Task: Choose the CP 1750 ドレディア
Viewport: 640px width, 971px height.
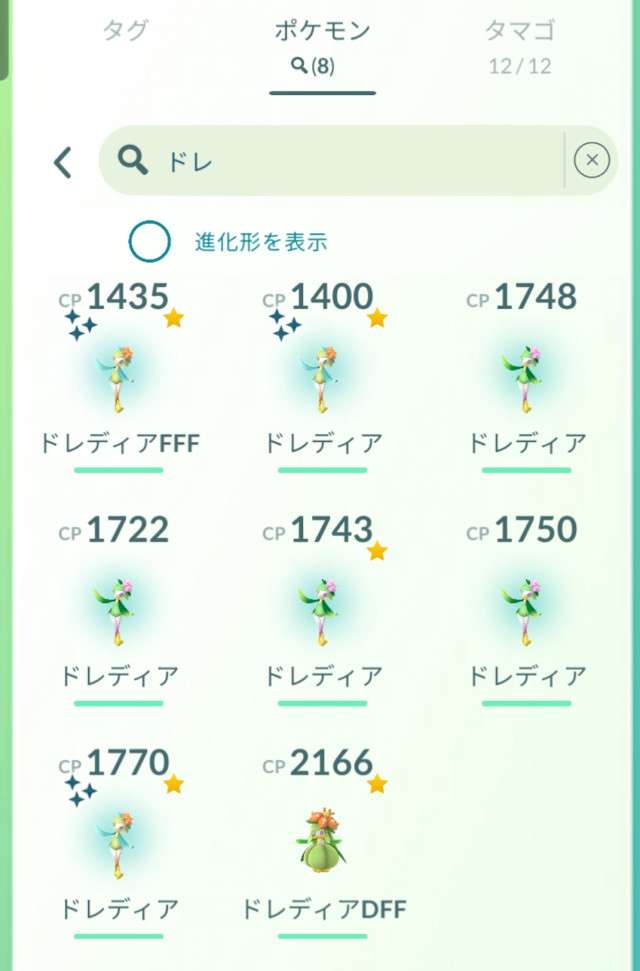Action: [526, 606]
